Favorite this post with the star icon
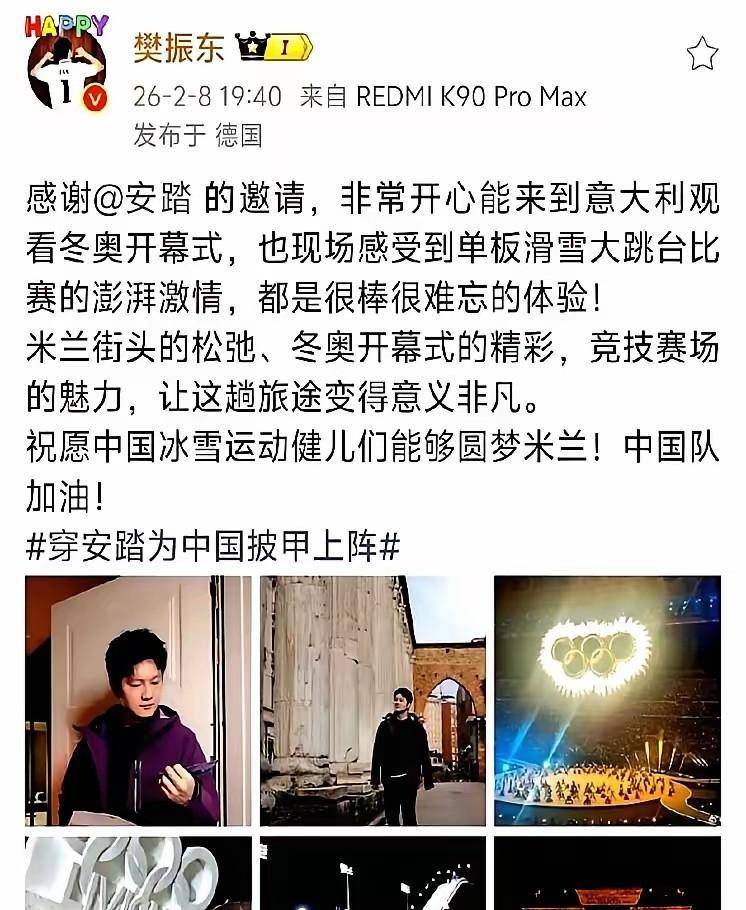 [702, 54]
